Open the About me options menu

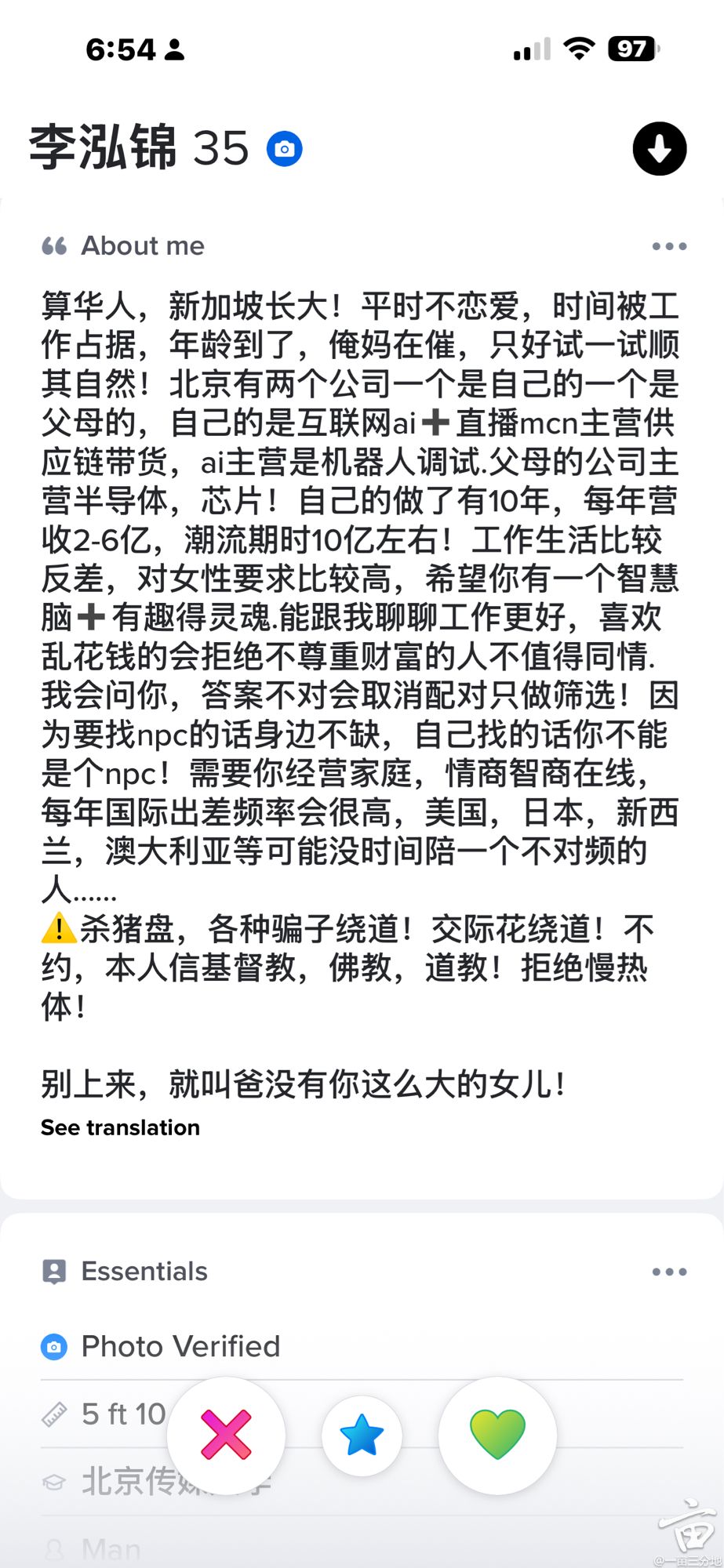[669, 246]
